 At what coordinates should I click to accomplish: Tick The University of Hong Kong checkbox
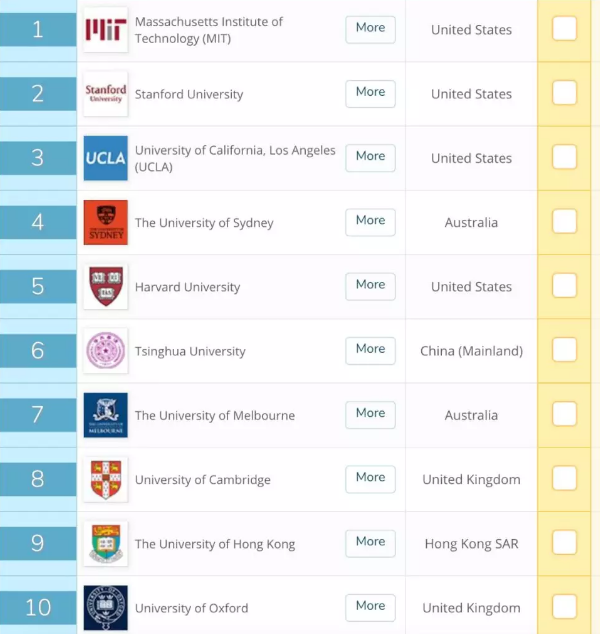tap(564, 542)
